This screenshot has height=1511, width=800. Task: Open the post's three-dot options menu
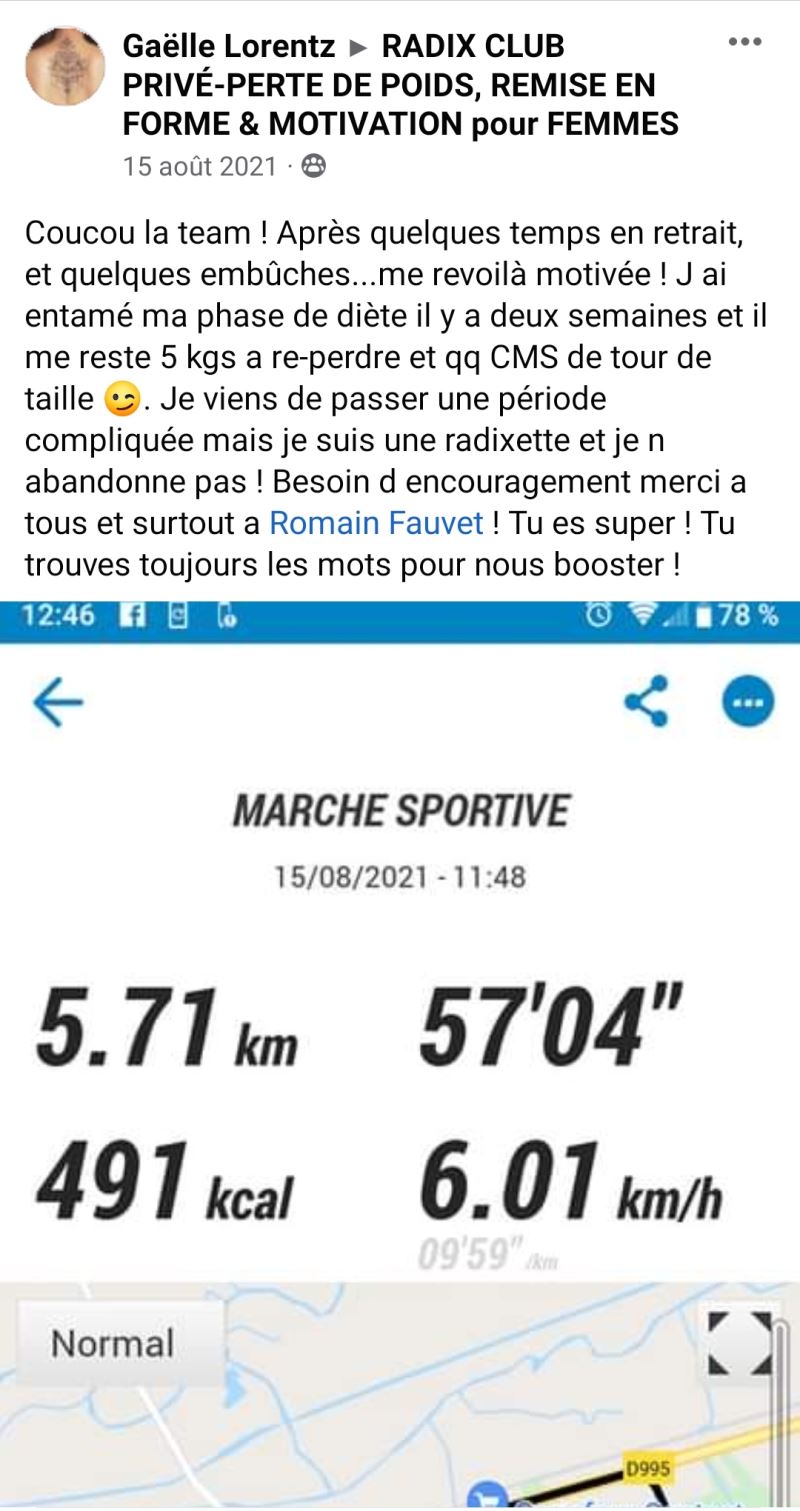pyautogui.click(x=745, y=43)
